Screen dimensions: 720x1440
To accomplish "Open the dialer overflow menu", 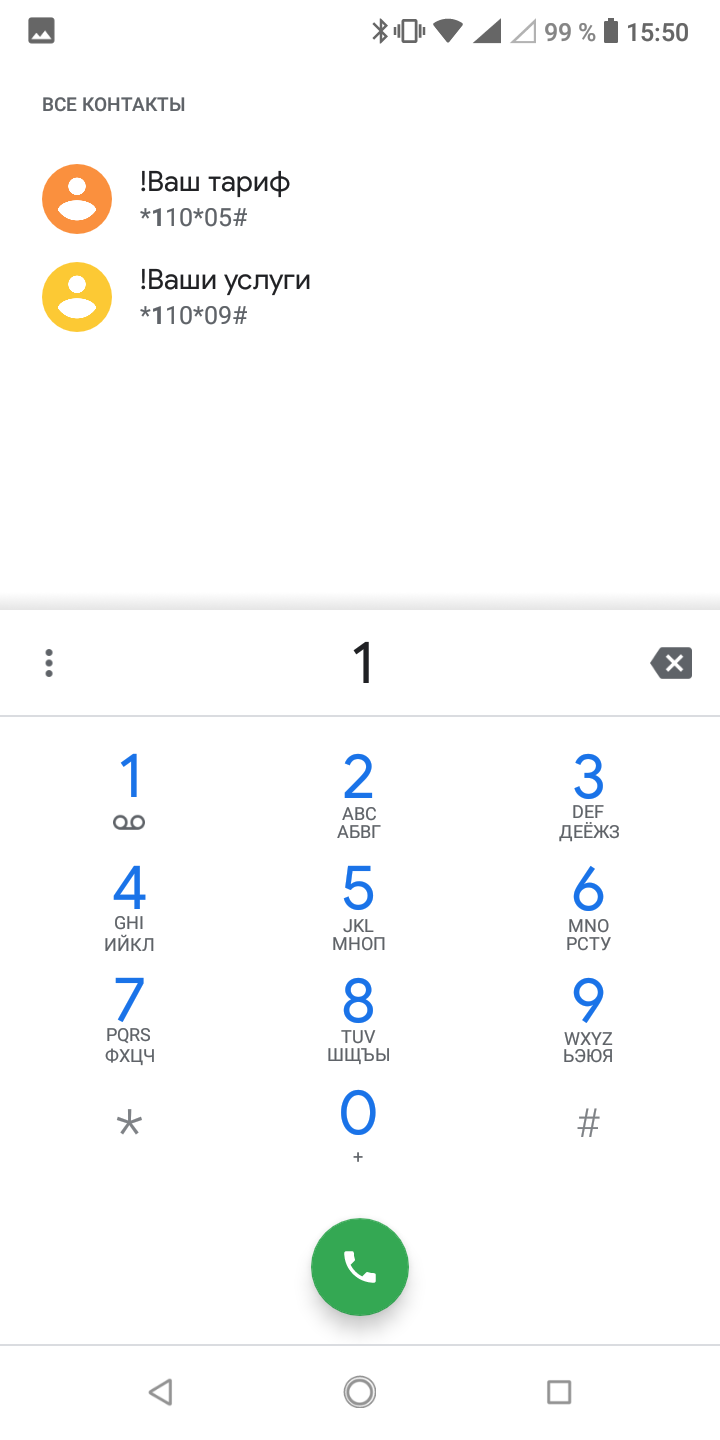I will tap(49, 663).
